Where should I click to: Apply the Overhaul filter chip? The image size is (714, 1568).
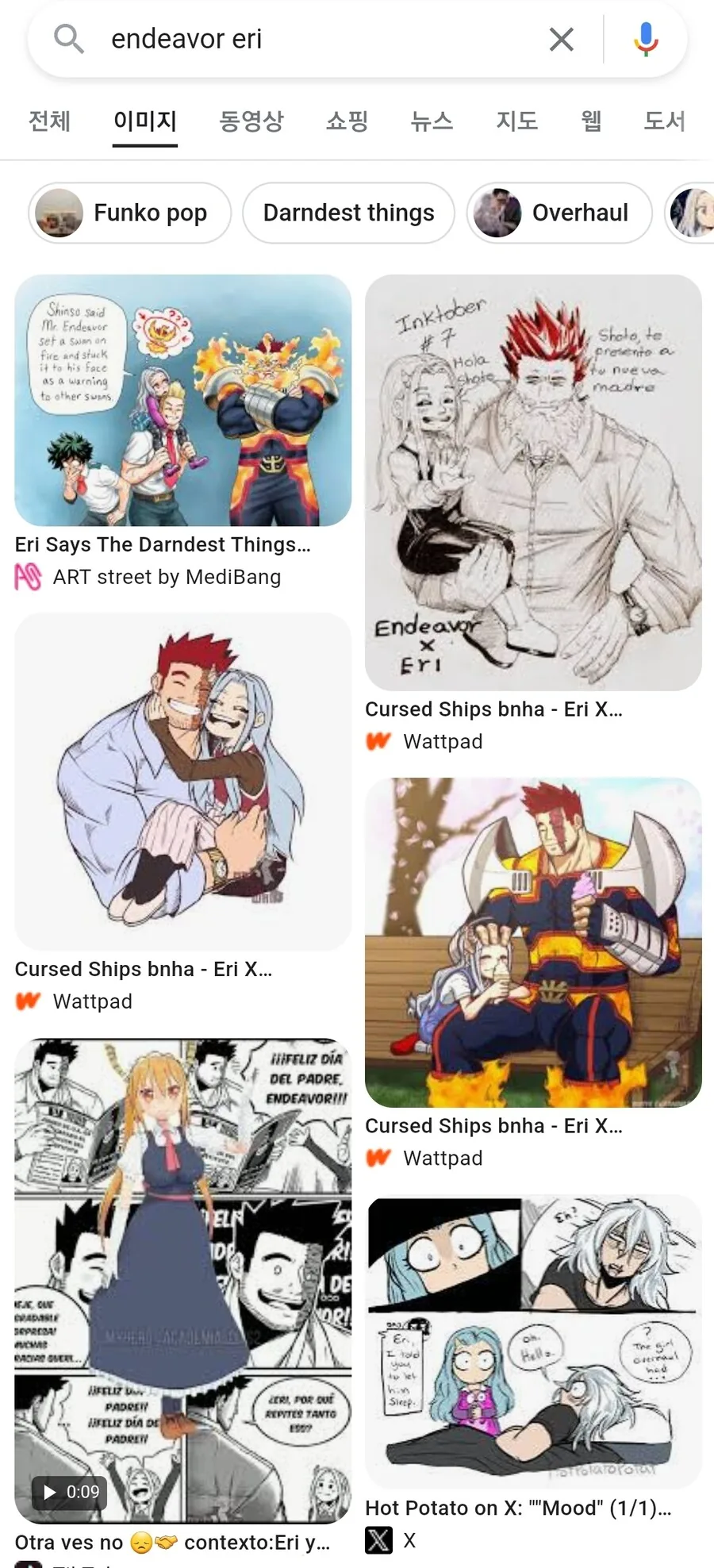click(x=559, y=213)
